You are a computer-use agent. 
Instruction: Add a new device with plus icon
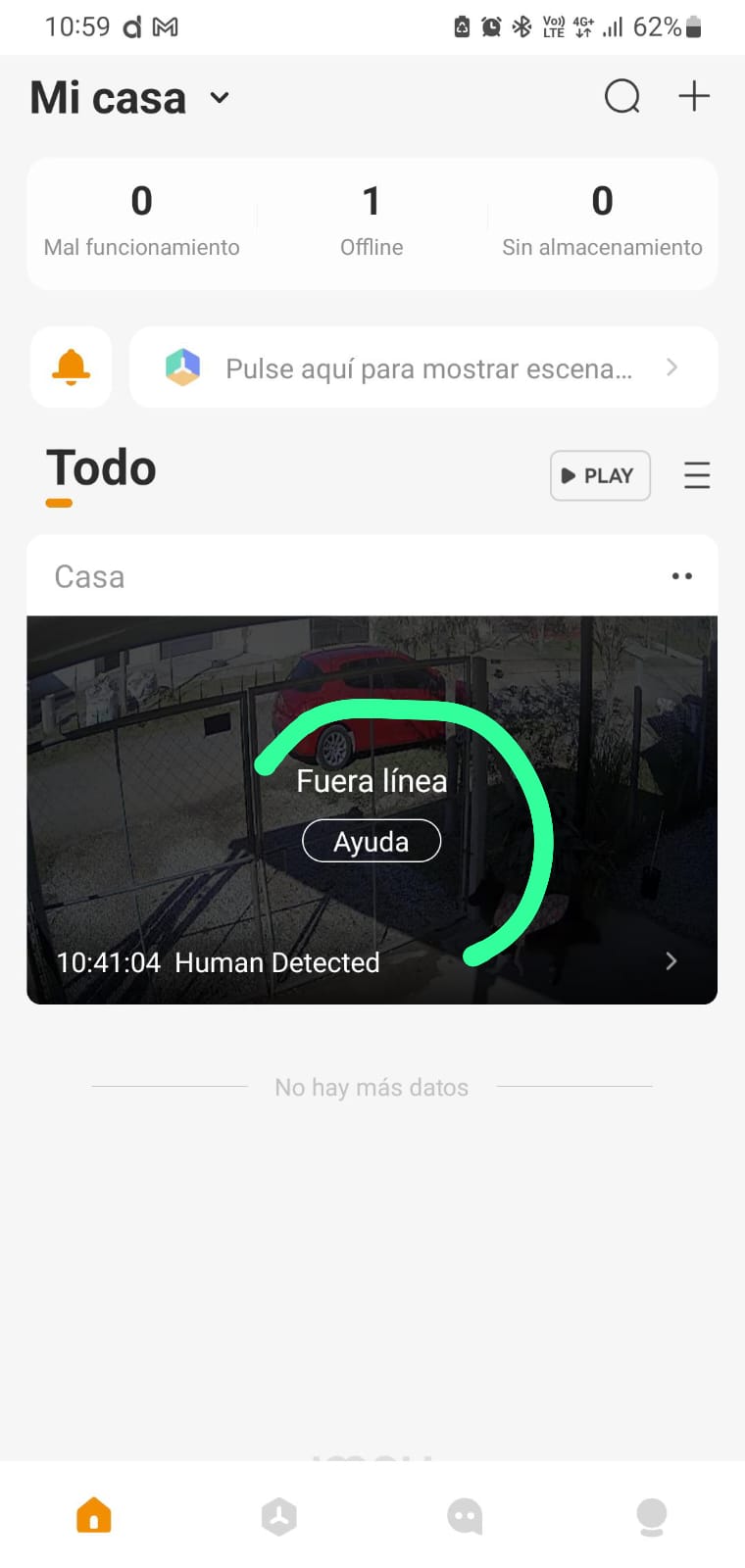click(694, 96)
